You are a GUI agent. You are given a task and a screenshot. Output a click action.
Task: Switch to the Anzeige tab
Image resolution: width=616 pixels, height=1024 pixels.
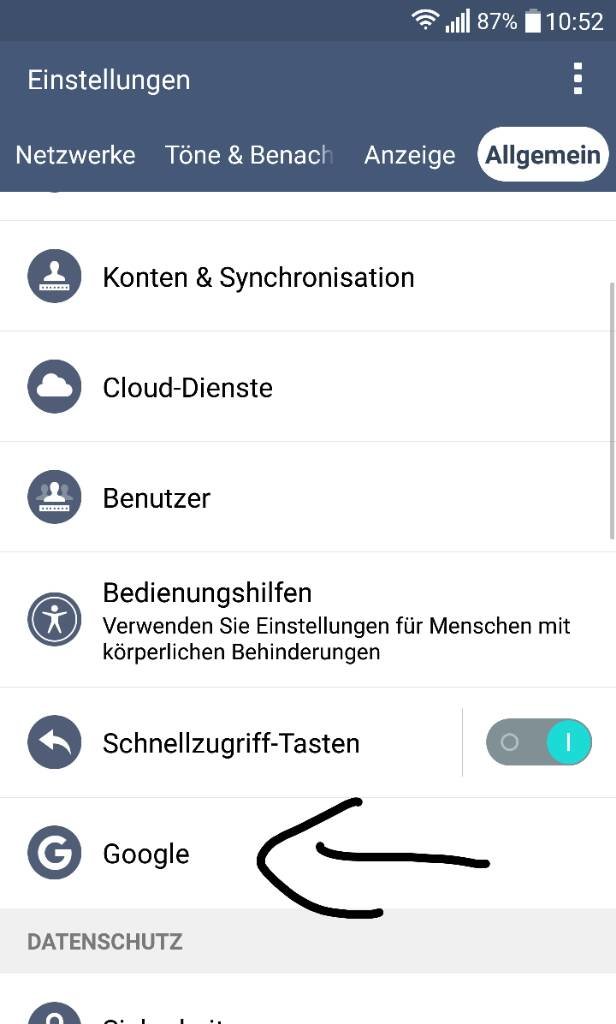point(410,155)
